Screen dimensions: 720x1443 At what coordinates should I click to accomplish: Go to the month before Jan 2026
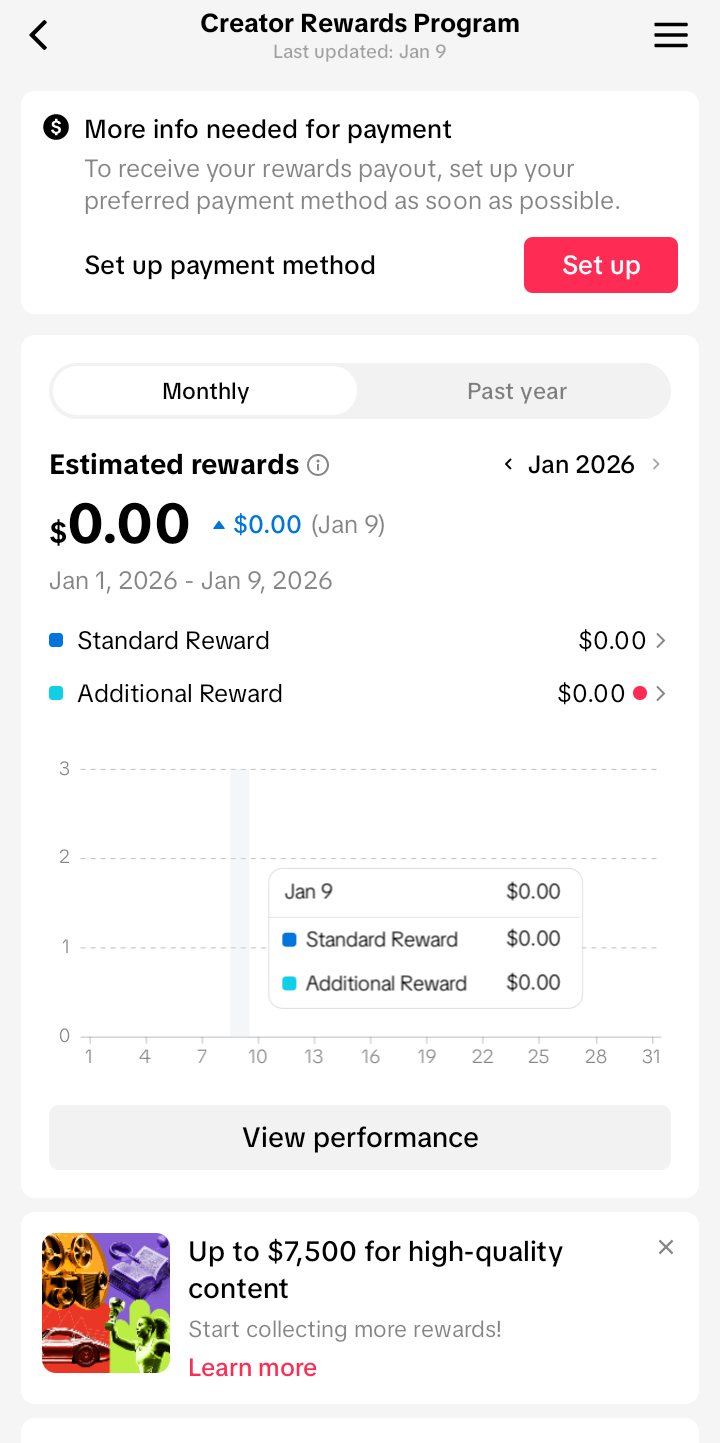(x=508, y=464)
